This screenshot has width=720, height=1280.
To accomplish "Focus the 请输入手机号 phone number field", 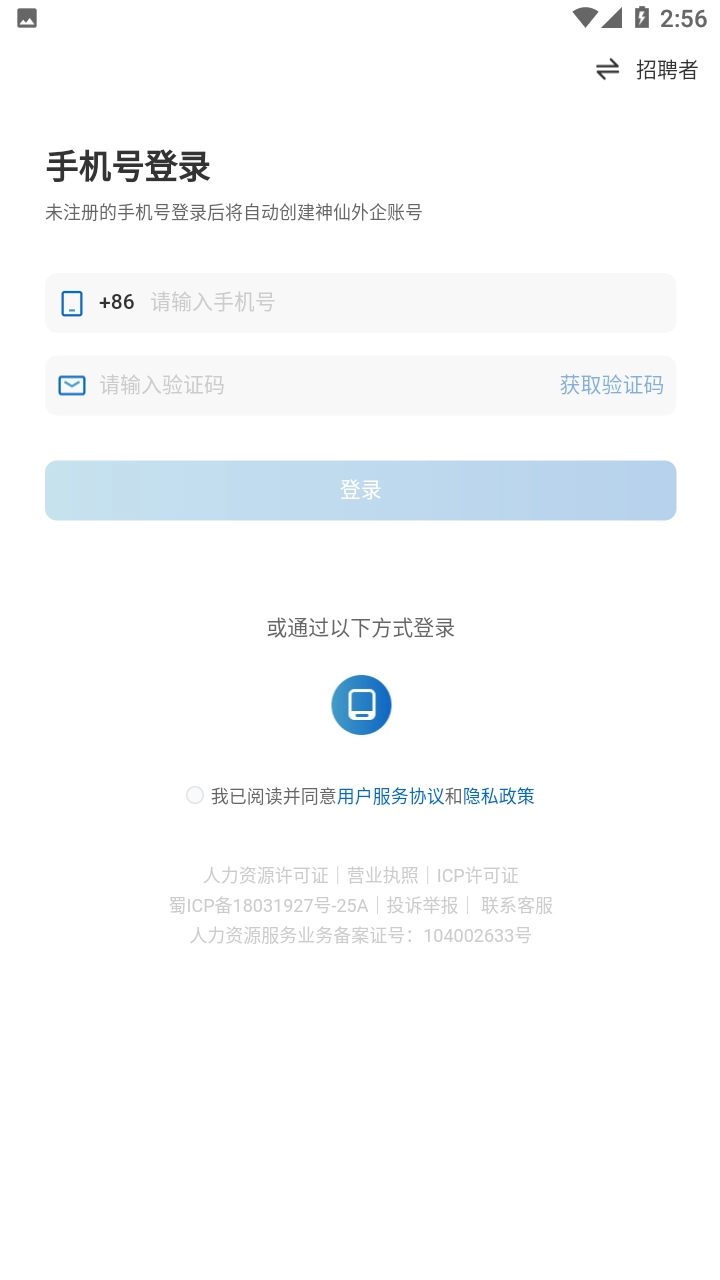I will click(400, 302).
